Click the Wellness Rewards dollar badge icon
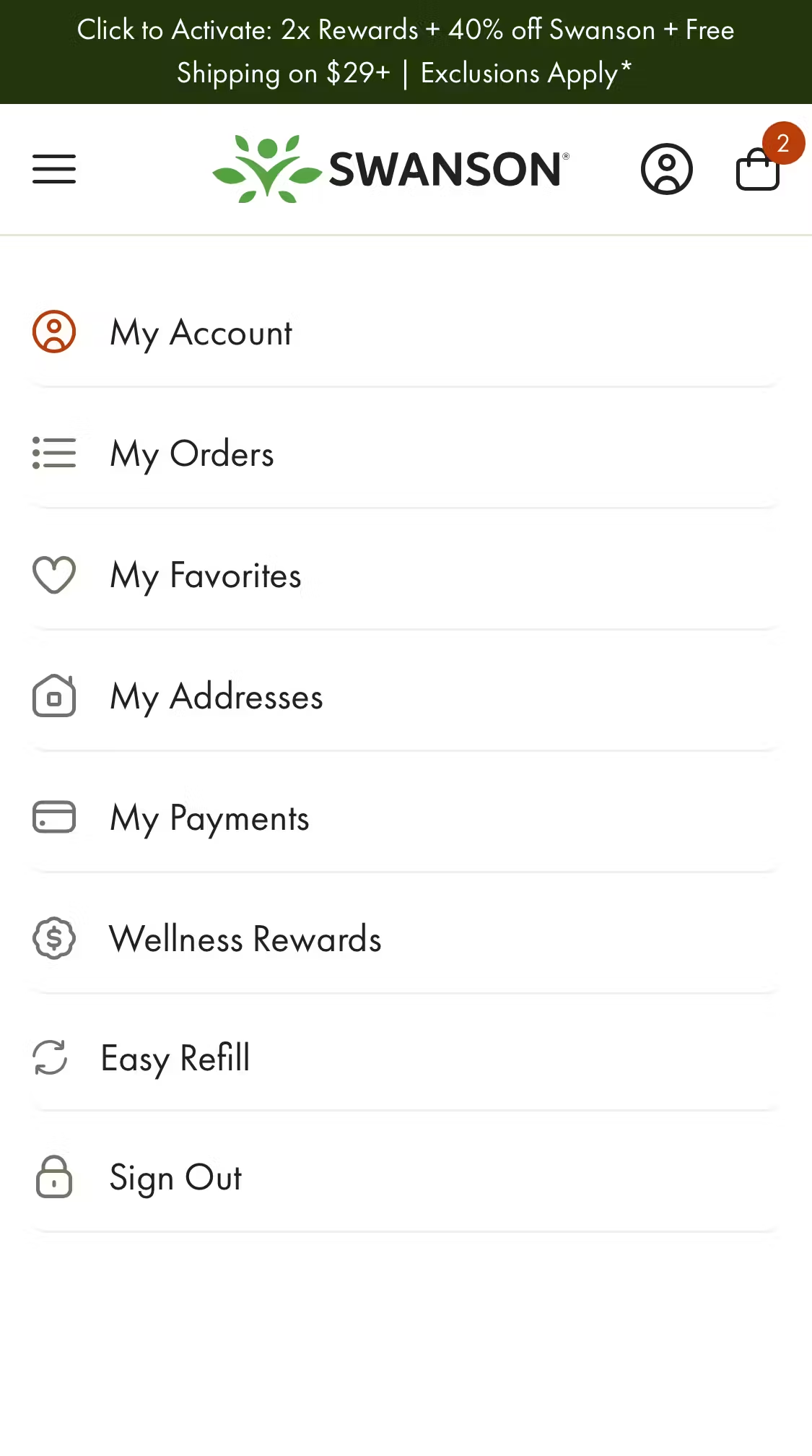The width and height of the screenshot is (812, 1456). pos(53,938)
